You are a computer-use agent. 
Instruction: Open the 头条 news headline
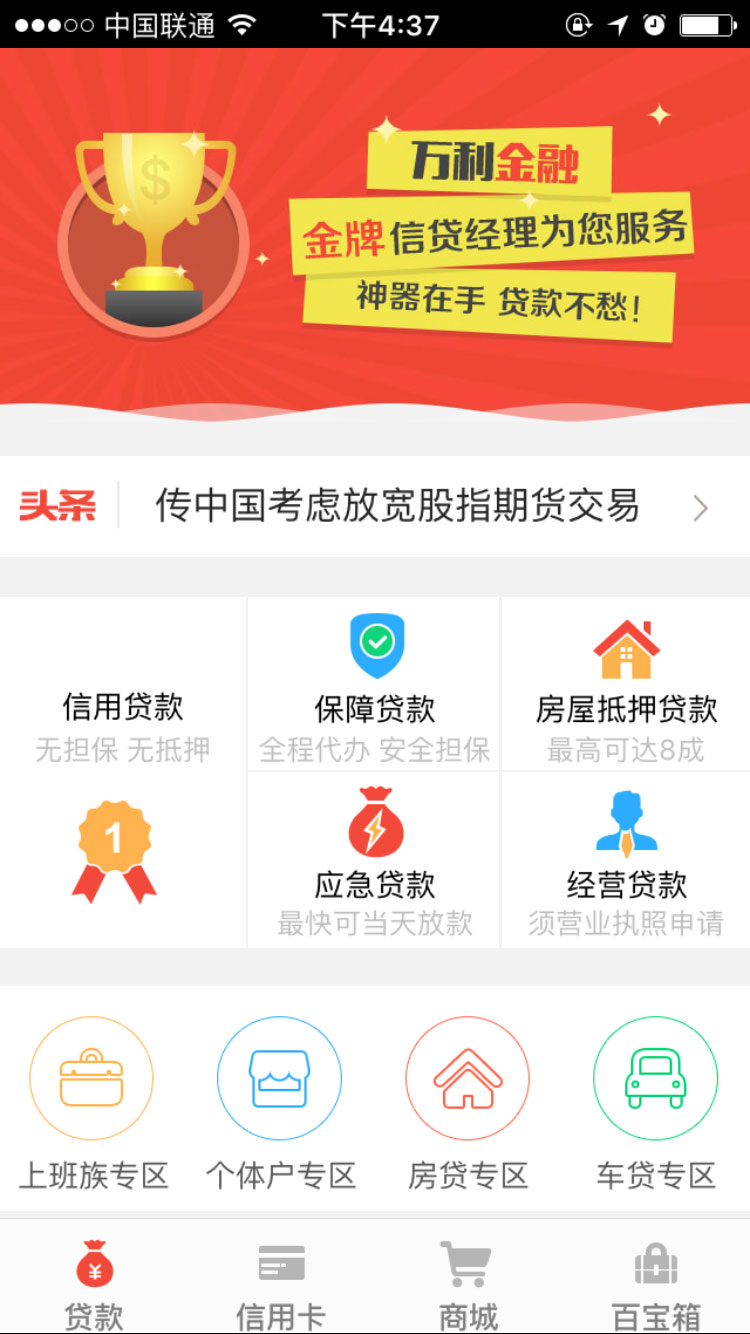tap(396, 507)
